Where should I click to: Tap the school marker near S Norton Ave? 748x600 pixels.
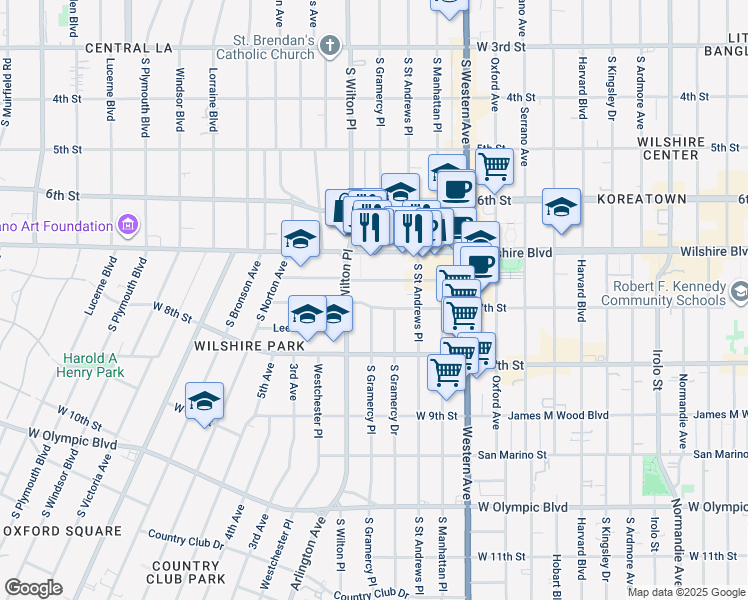click(x=300, y=239)
